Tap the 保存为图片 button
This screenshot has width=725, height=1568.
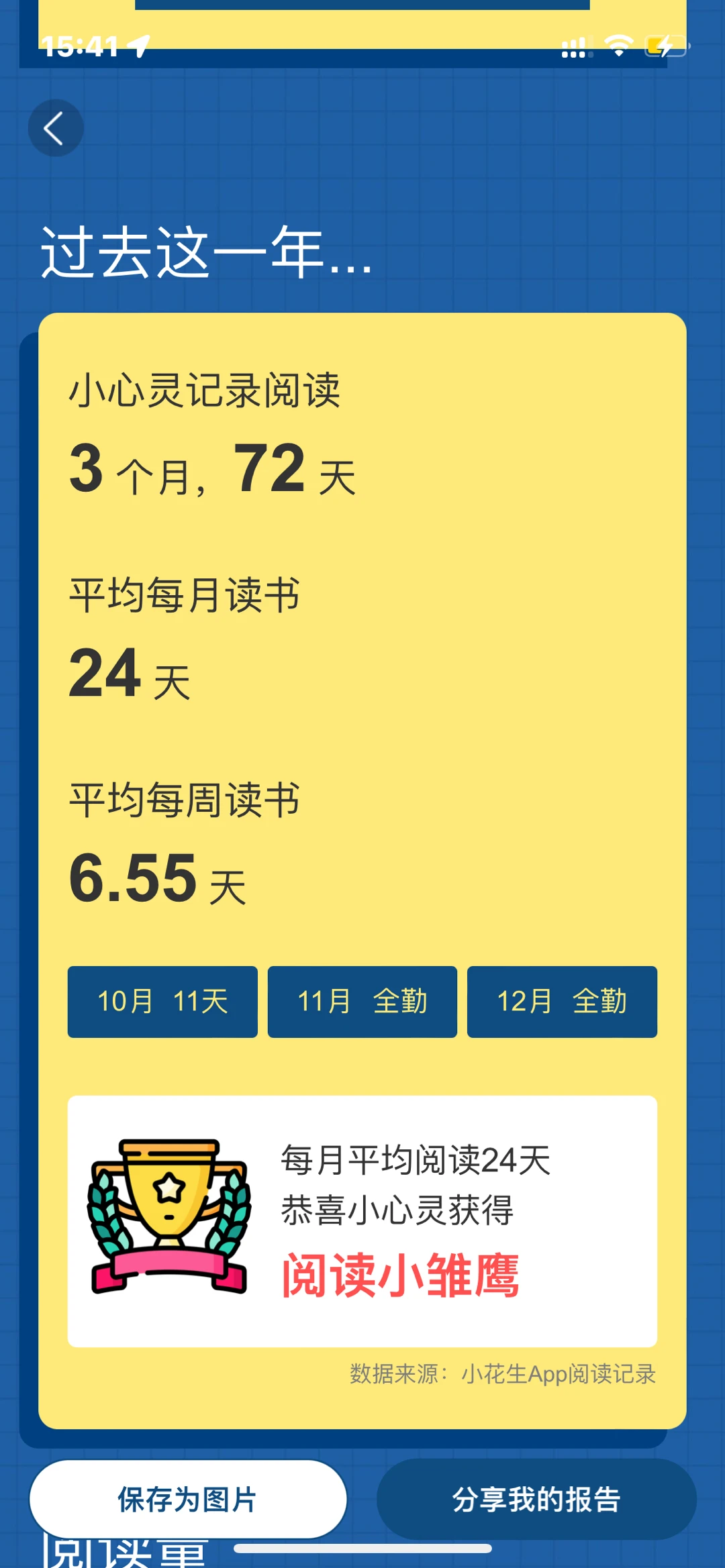(188, 1499)
